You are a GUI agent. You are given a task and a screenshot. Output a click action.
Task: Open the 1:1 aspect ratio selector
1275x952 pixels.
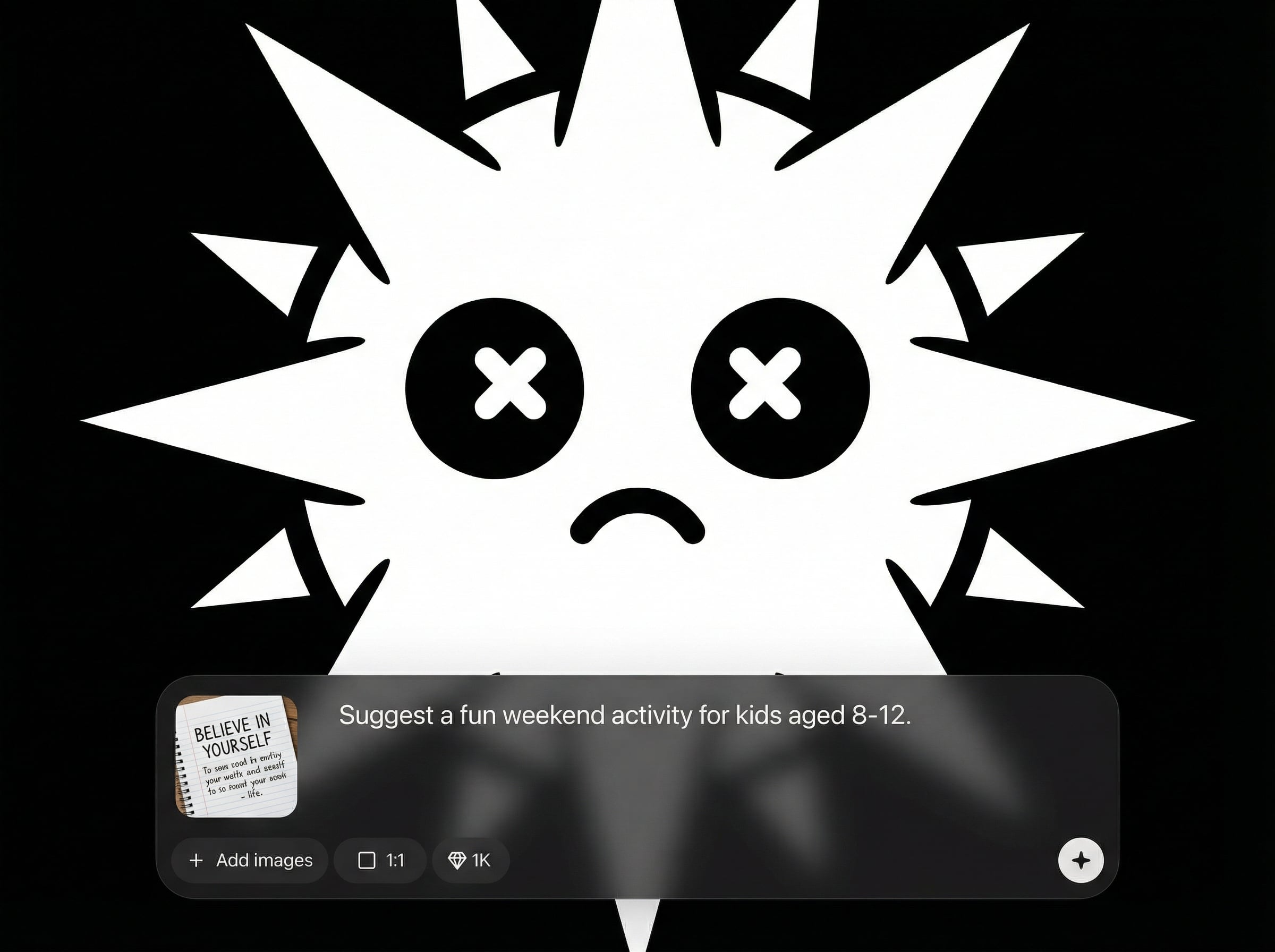click(380, 861)
